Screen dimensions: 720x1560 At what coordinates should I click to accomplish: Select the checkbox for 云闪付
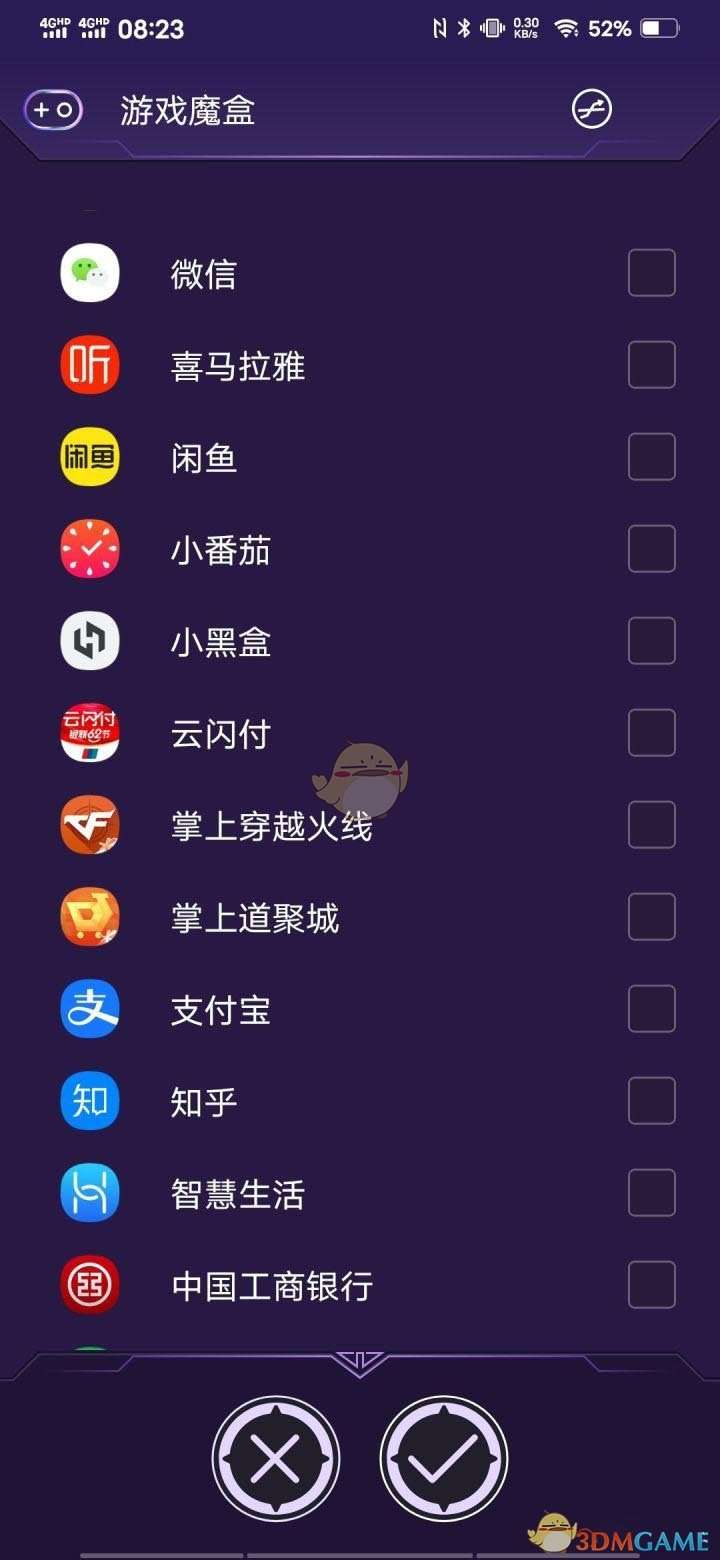tap(651, 733)
